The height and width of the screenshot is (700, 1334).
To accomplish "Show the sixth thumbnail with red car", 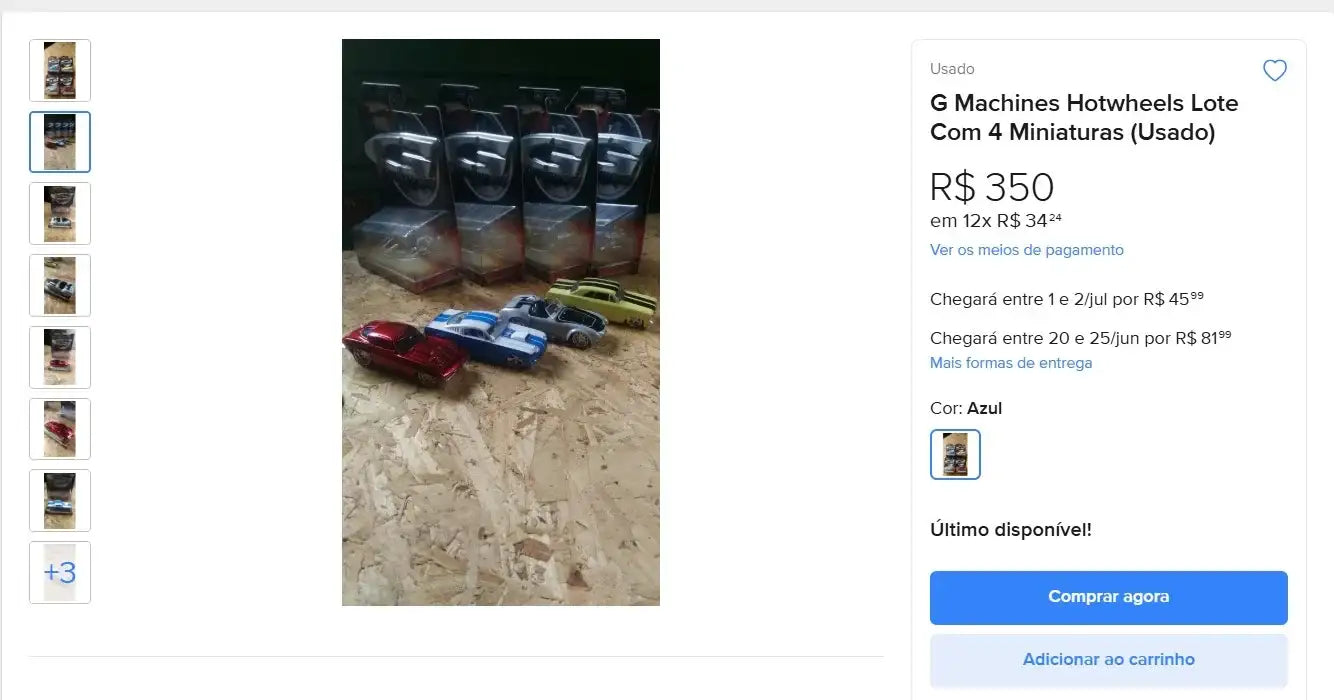I will 60,429.
